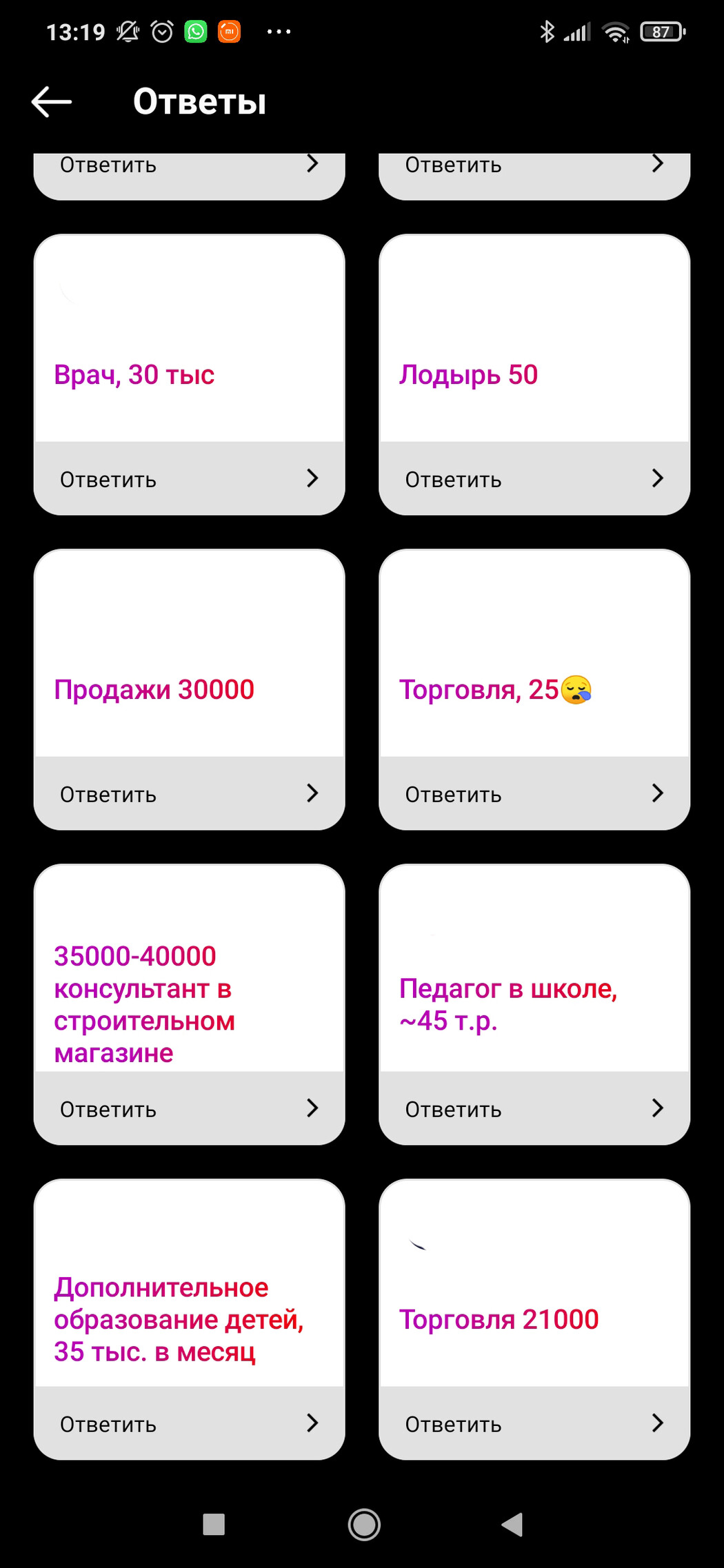
Task: Reply to консультант в строительном магазине answer
Action: pos(189,1108)
